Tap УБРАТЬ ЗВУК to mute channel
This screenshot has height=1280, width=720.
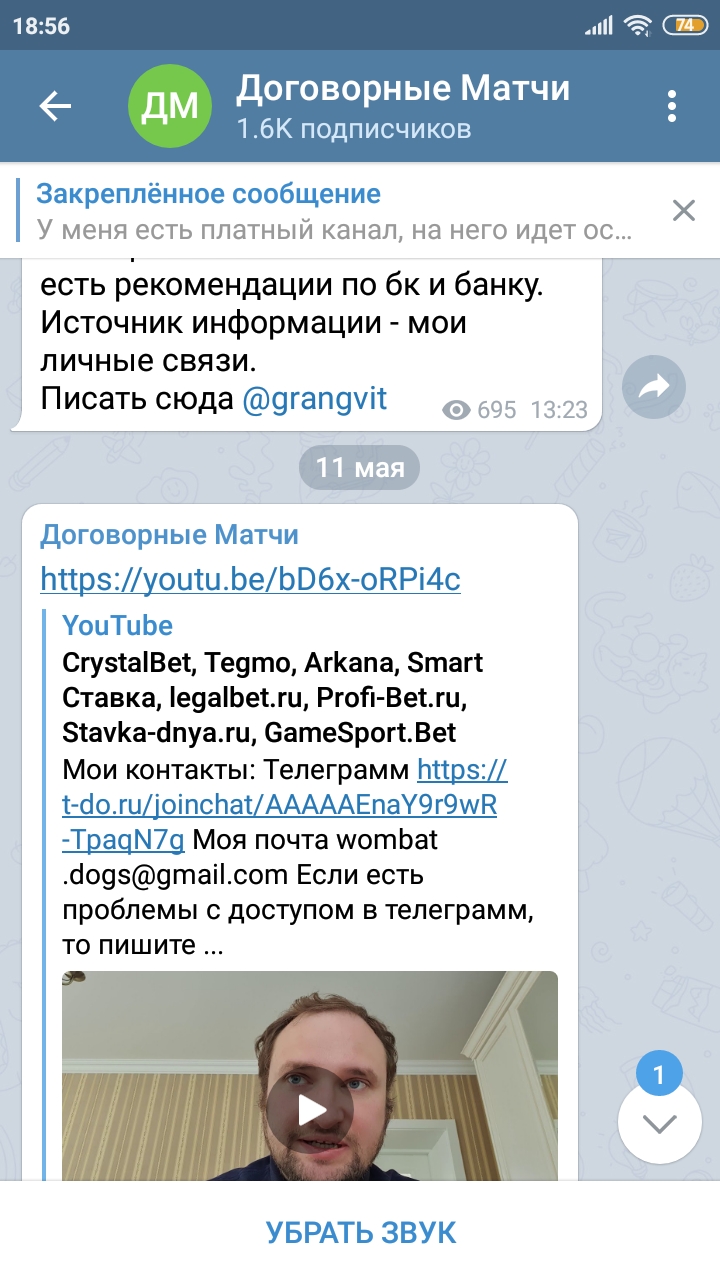point(360,1232)
